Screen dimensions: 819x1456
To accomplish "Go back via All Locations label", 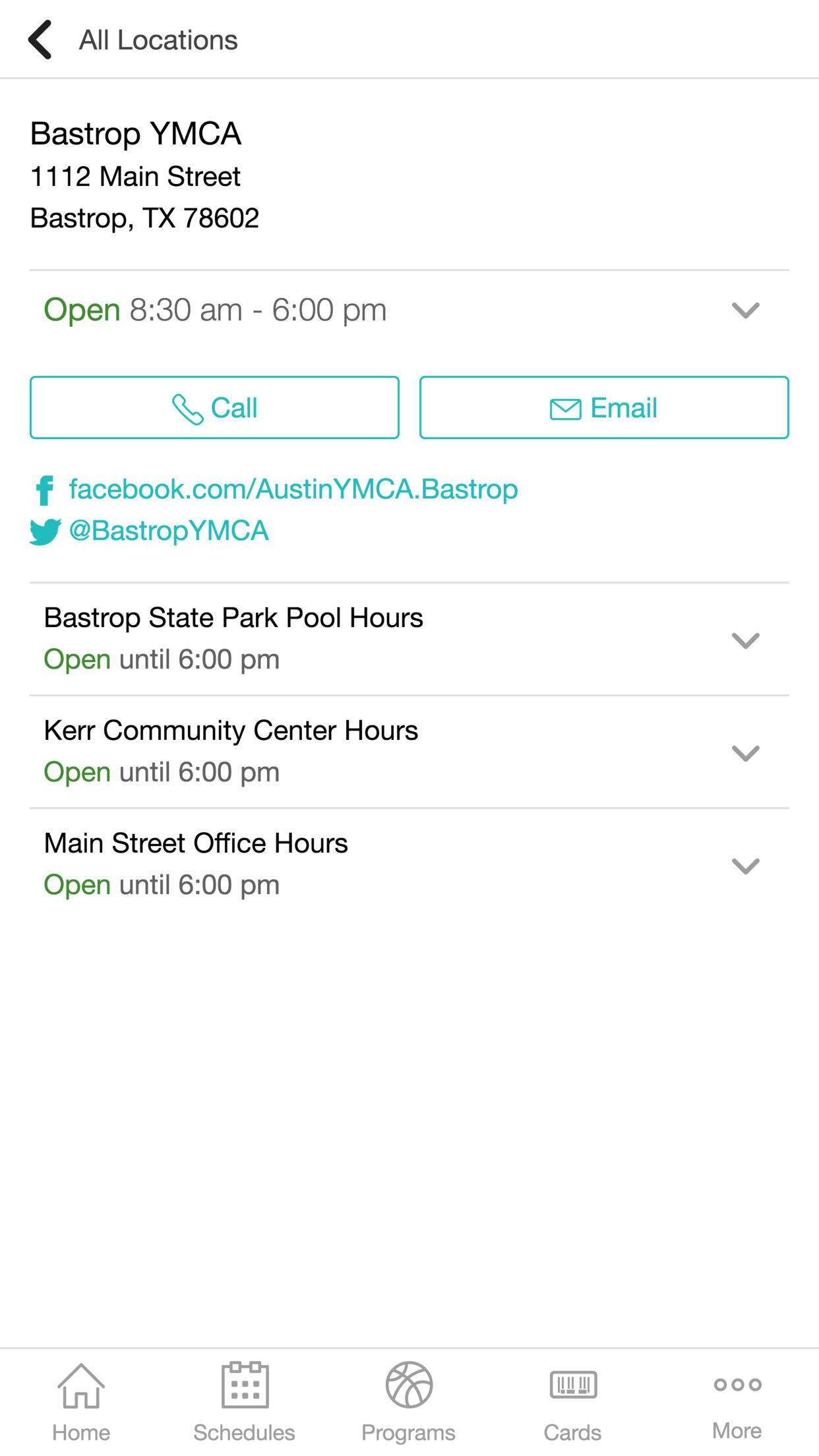I will (158, 39).
